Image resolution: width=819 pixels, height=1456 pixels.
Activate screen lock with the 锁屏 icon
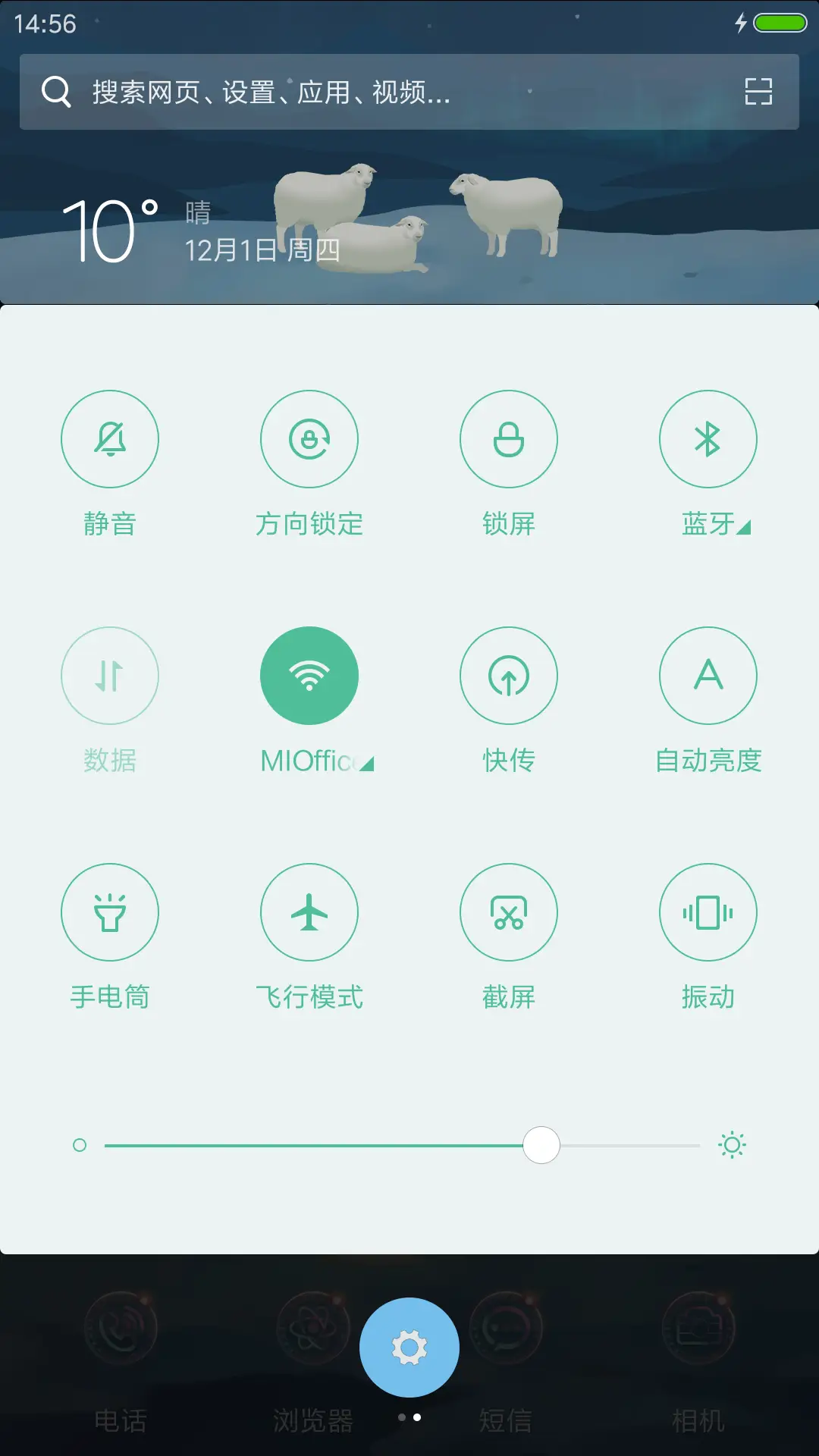coord(509,439)
